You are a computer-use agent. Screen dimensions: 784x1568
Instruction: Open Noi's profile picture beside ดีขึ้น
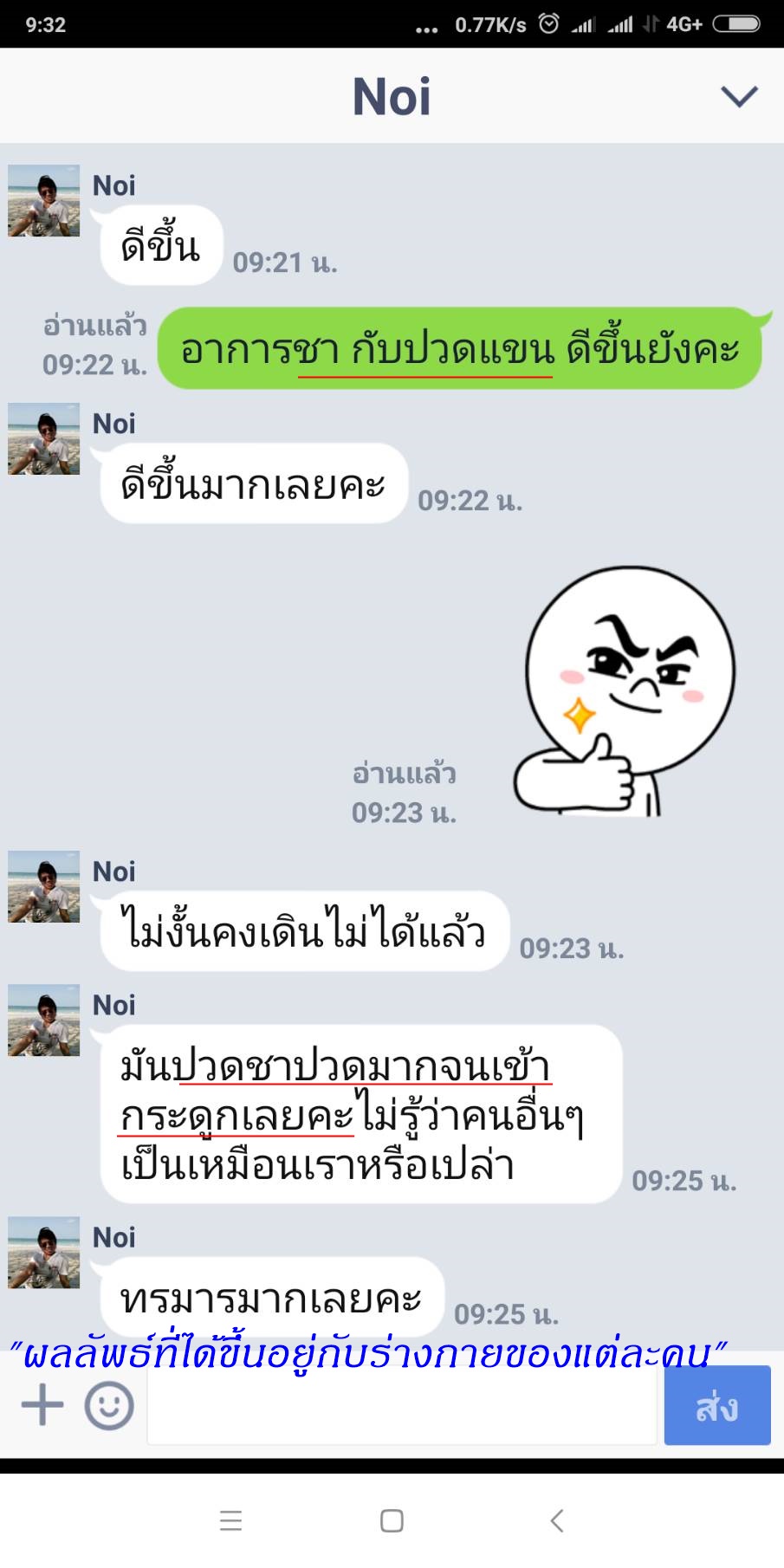pyautogui.click(x=44, y=201)
